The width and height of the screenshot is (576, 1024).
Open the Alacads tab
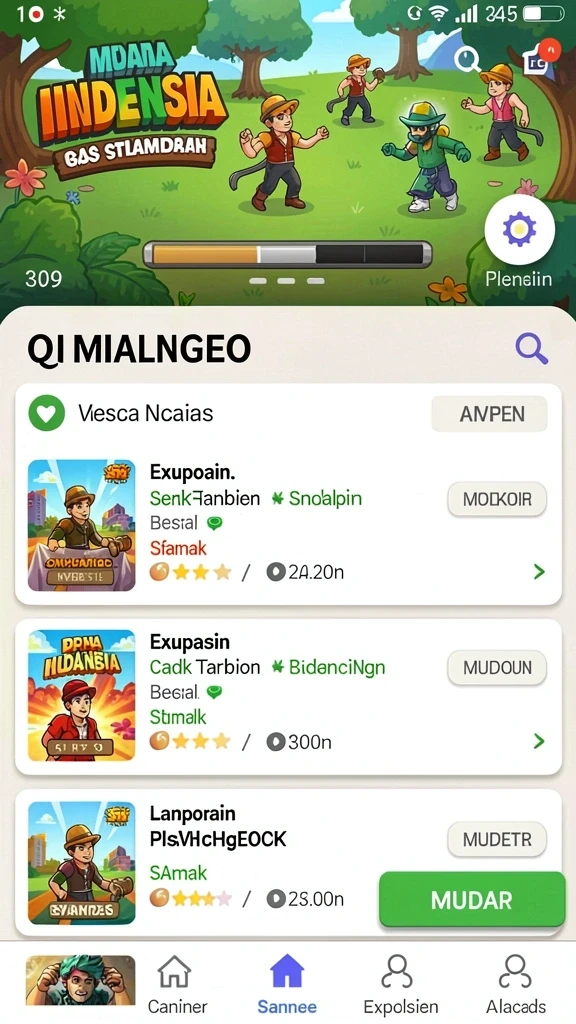515,984
